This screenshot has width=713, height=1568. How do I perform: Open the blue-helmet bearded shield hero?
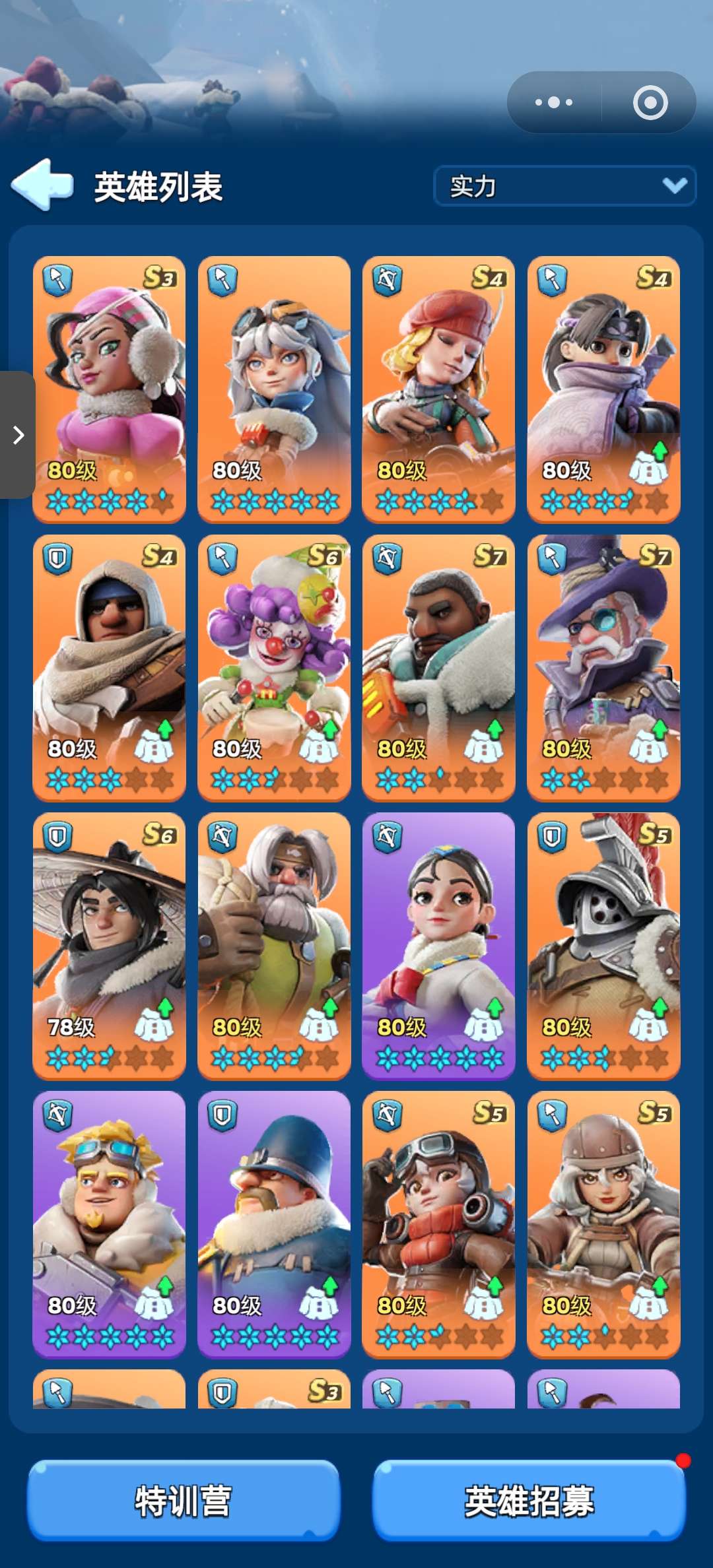coord(274,1225)
